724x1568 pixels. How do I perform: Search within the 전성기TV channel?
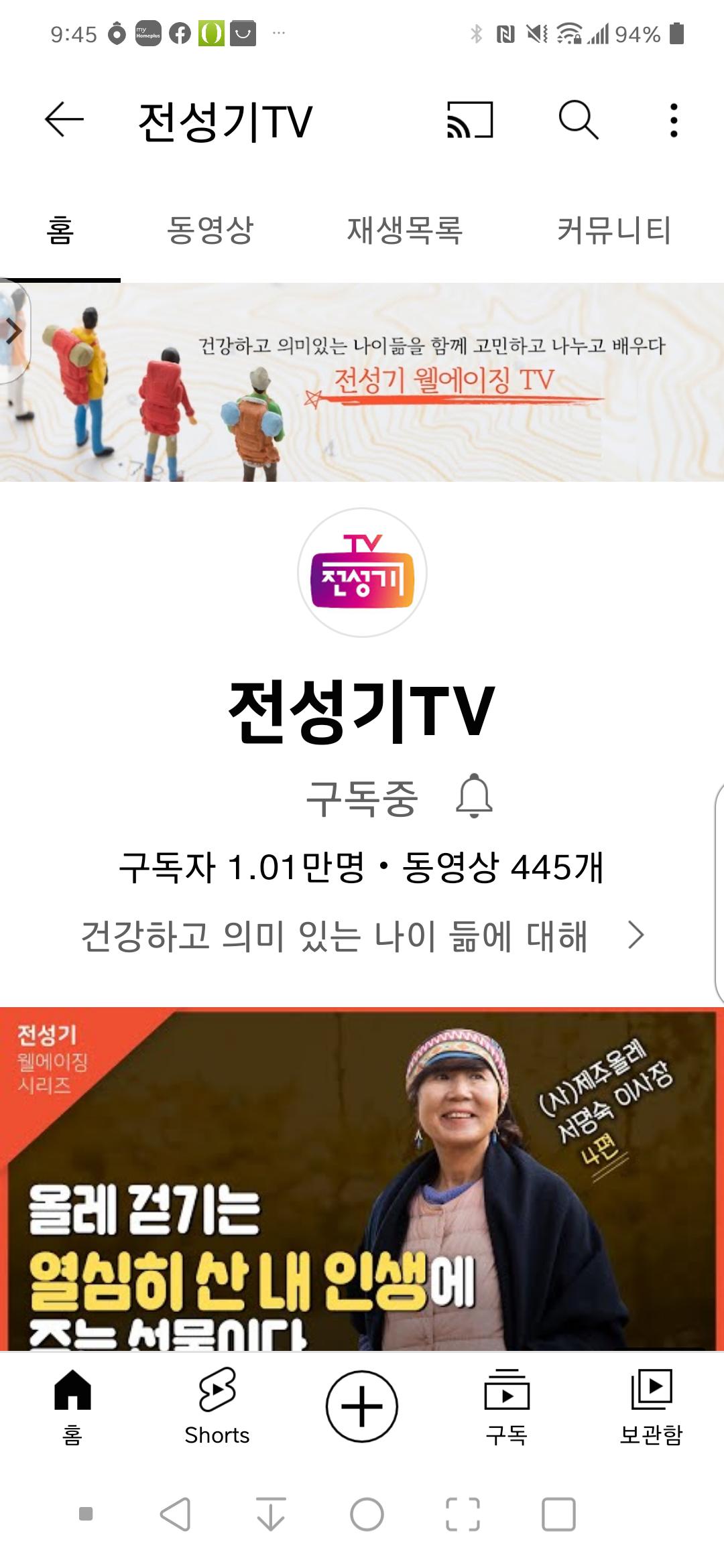point(578,120)
